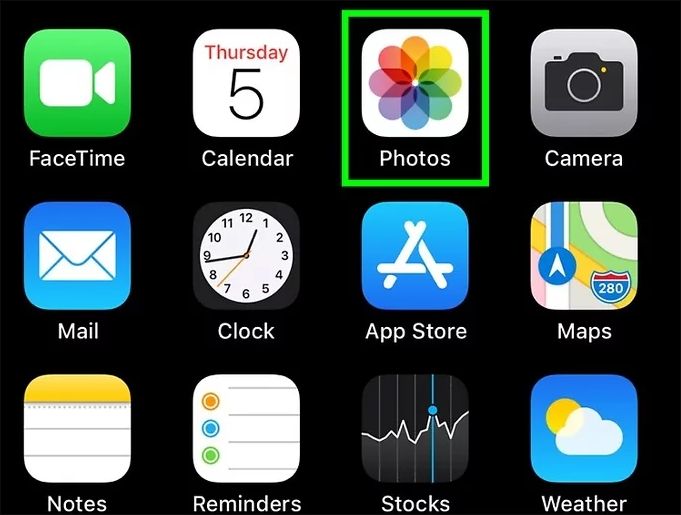The height and width of the screenshot is (515, 681).
Task: Open the Photos app
Action: point(415,82)
